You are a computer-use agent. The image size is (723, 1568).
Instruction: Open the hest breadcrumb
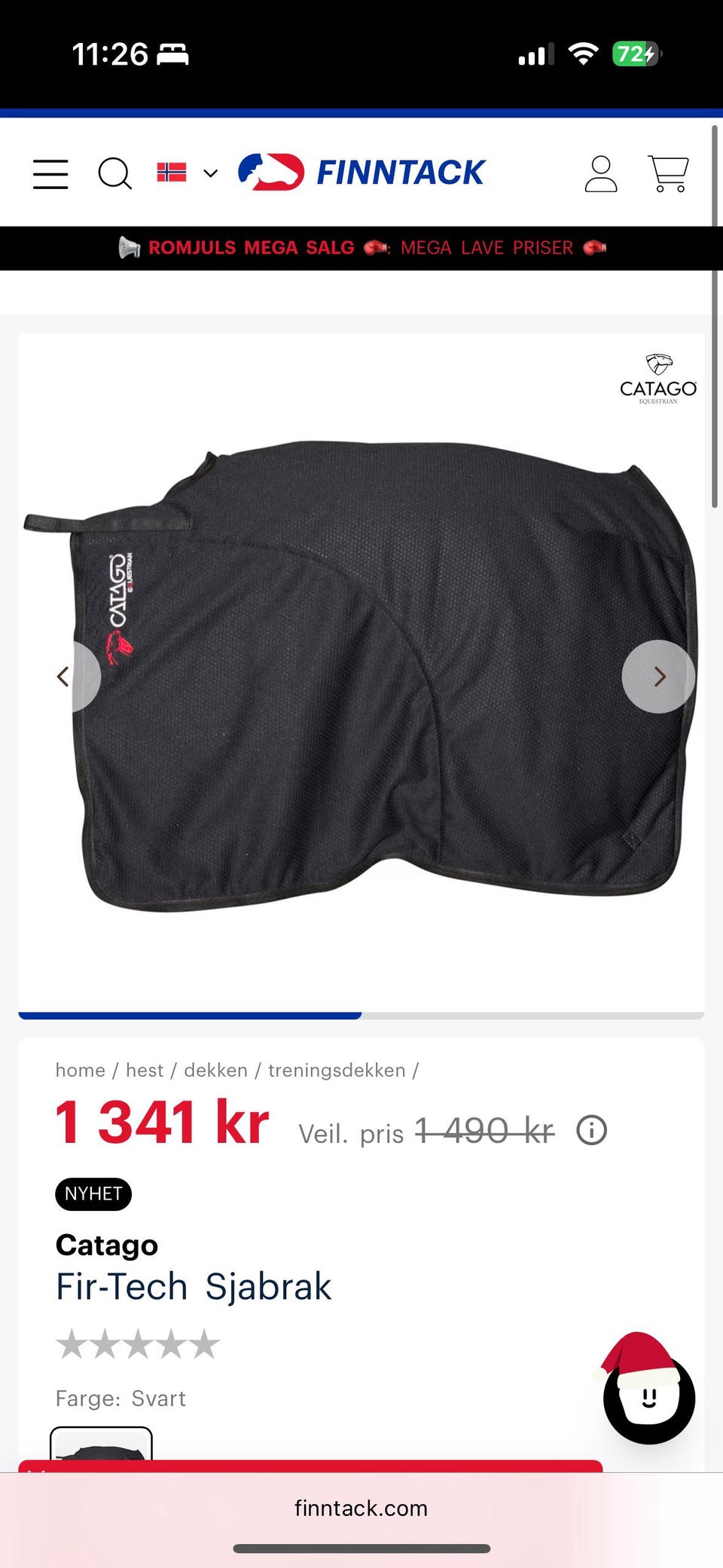click(x=144, y=1070)
